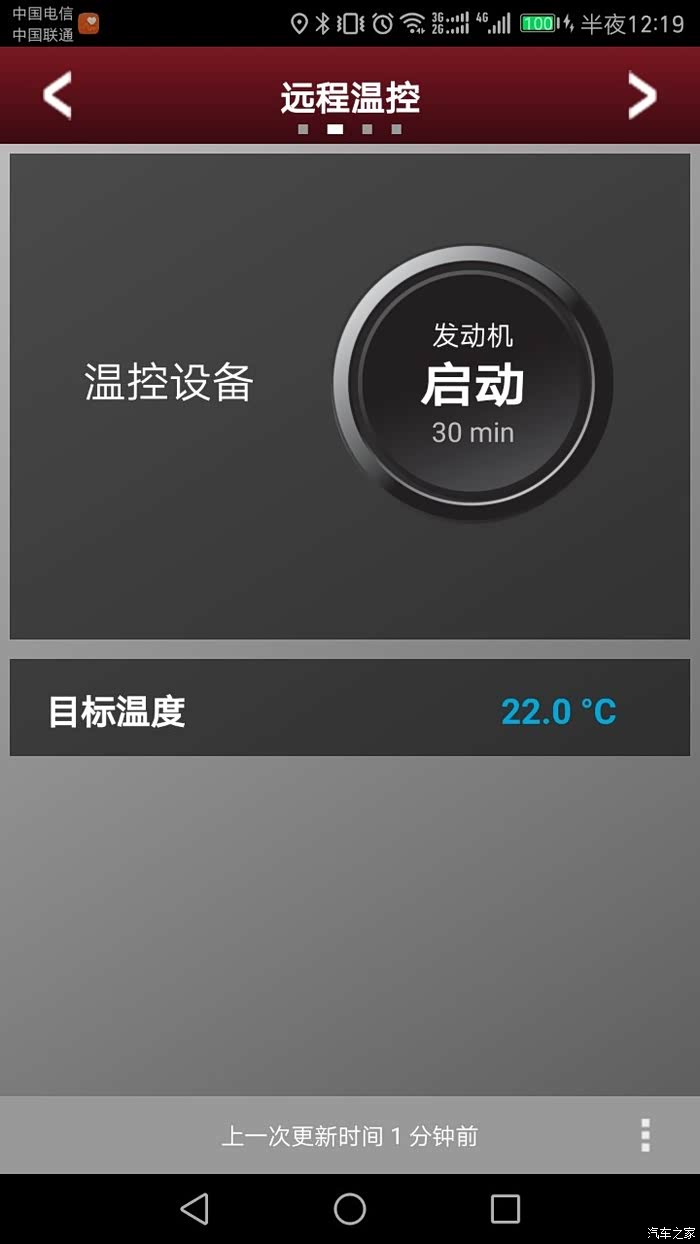Go to previous page with left arrow
Viewport: 700px width, 1244px height.
57,96
